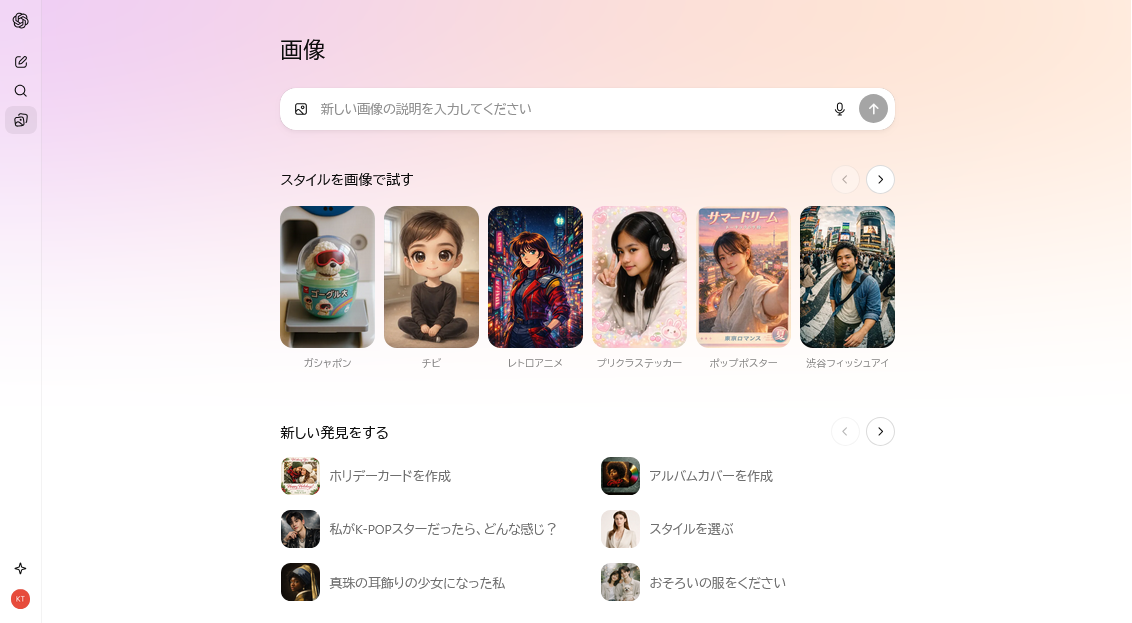1132x623 pixels.
Task: Open the ChatGPT logo home button
Action: [x=20, y=21]
